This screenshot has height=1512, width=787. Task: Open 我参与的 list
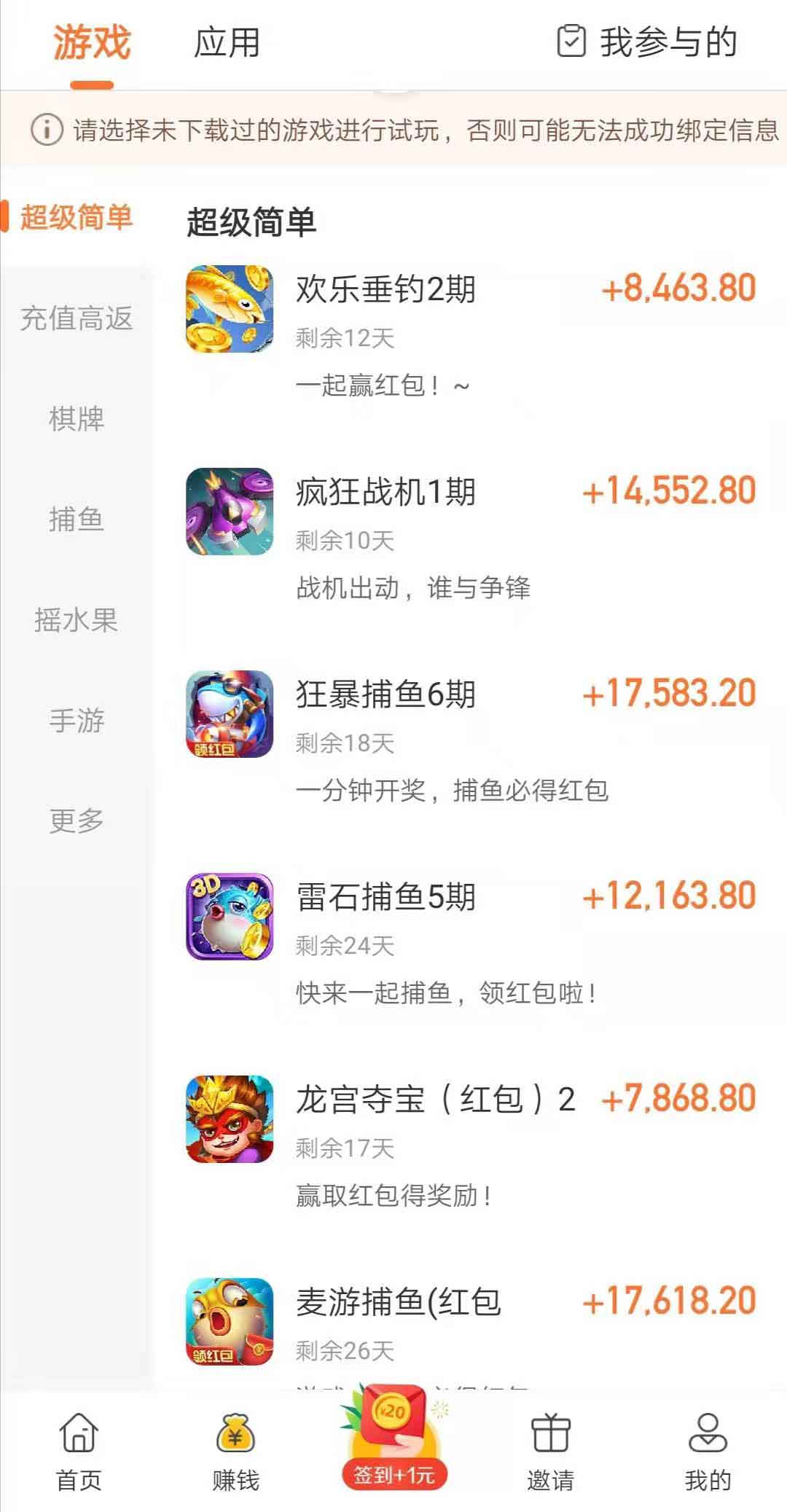(647, 42)
